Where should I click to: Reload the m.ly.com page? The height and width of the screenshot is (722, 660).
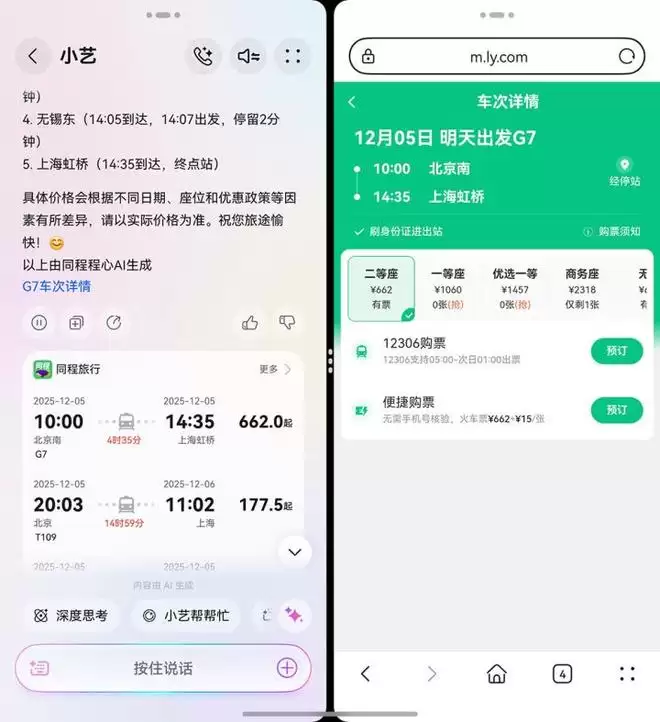pyautogui.click(x=627, y=57)
